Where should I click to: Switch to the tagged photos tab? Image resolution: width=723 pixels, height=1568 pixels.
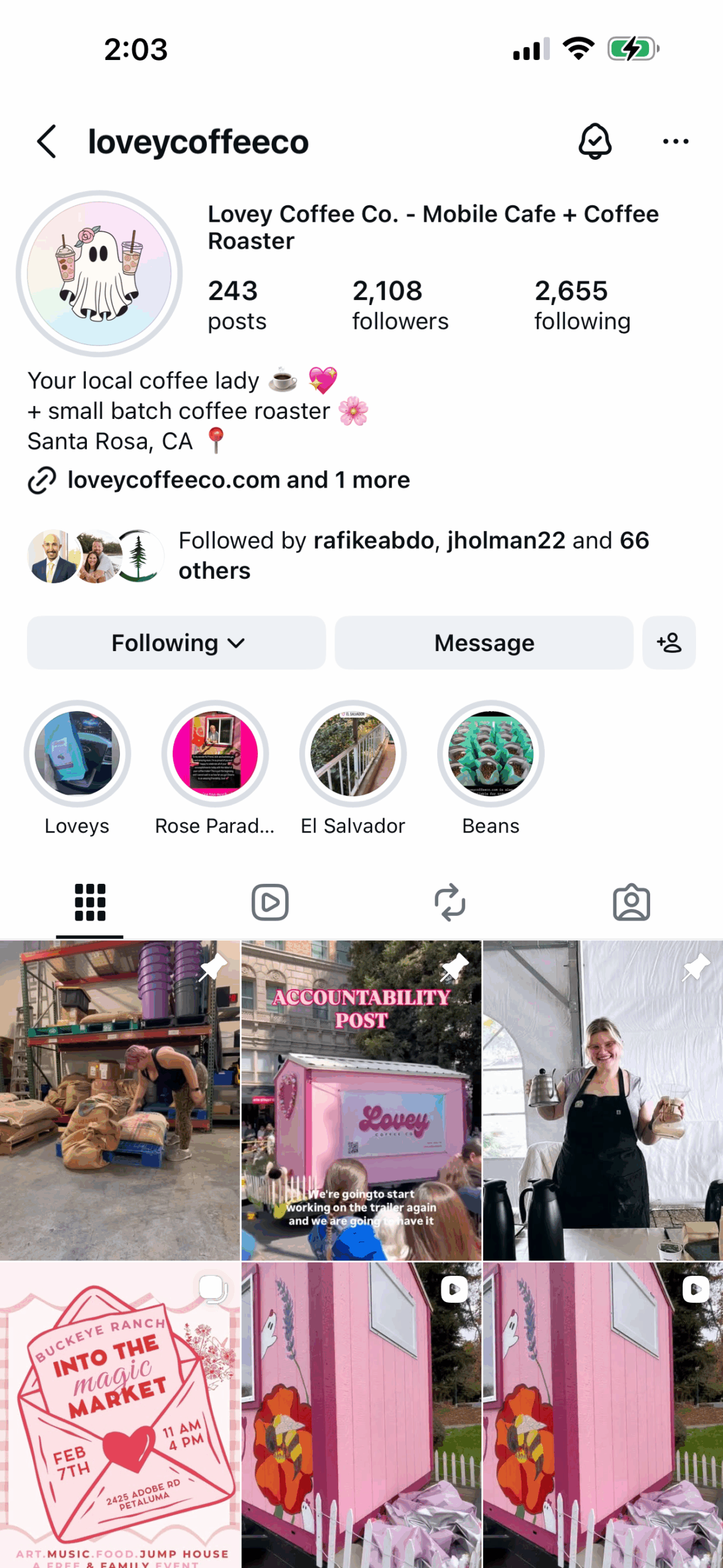[631, 902]
